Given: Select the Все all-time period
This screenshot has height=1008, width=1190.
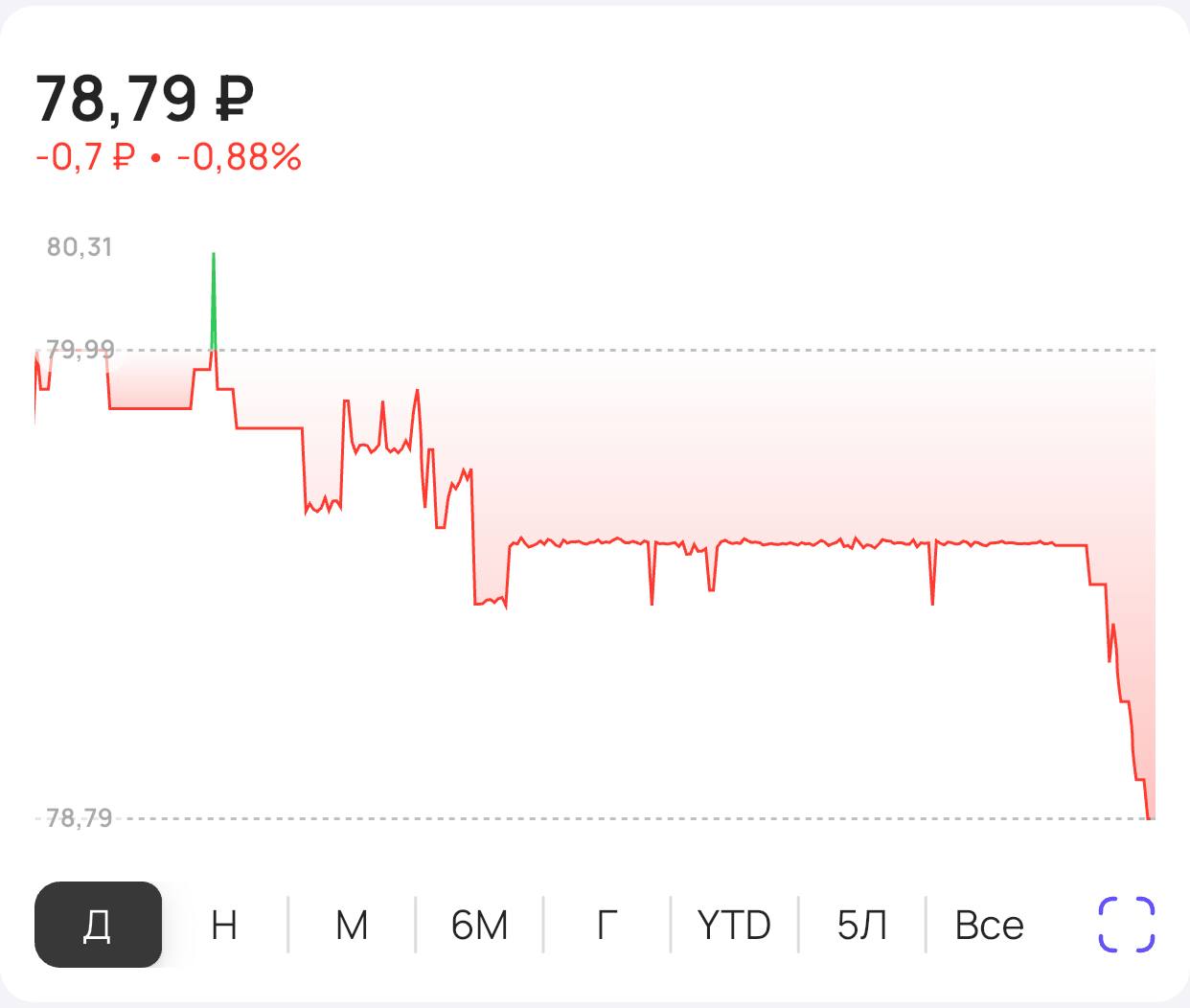Looking at the screenshot, I should coord(989,925).
